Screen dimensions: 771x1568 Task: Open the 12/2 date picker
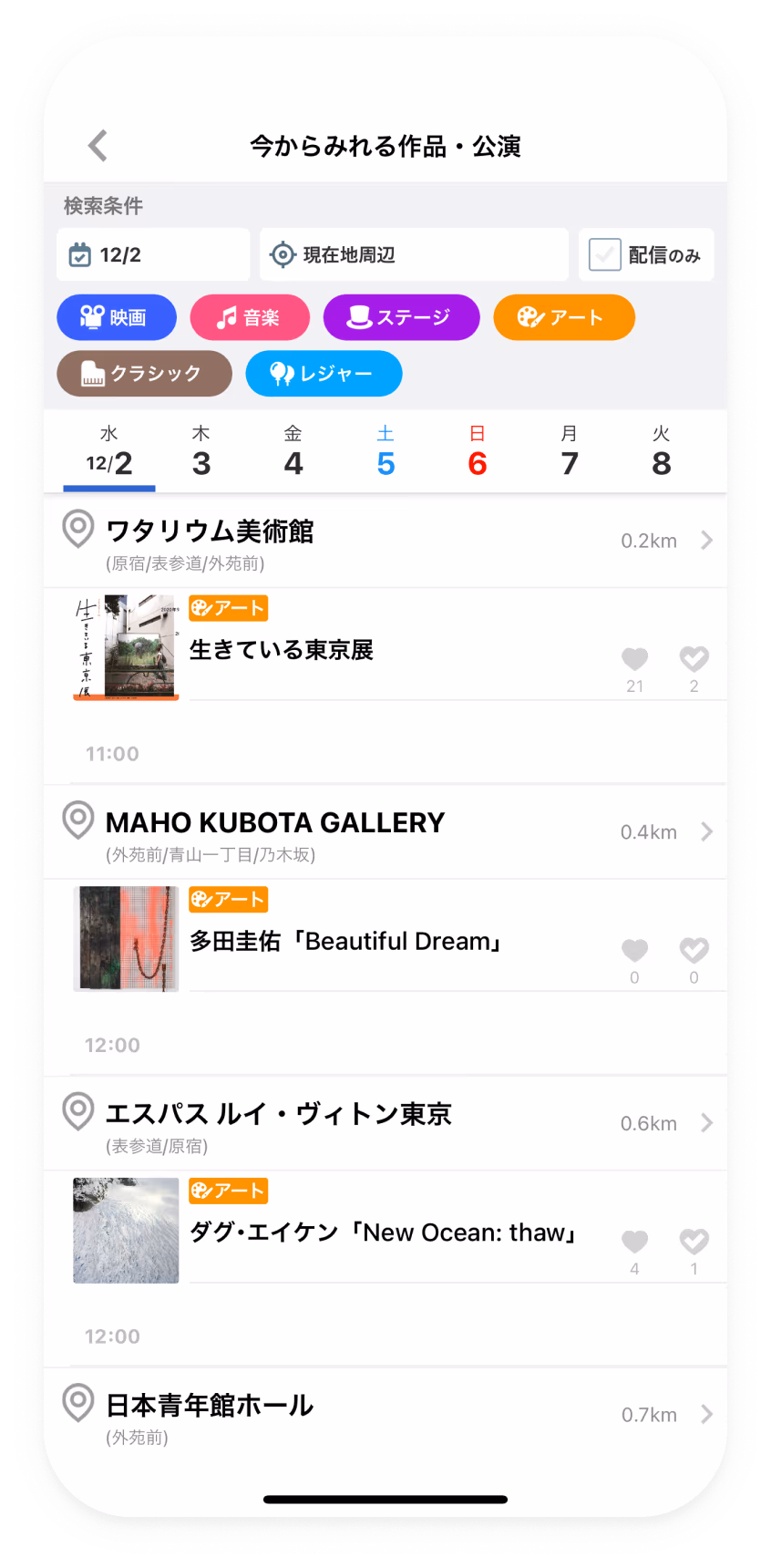click(153, 254)
